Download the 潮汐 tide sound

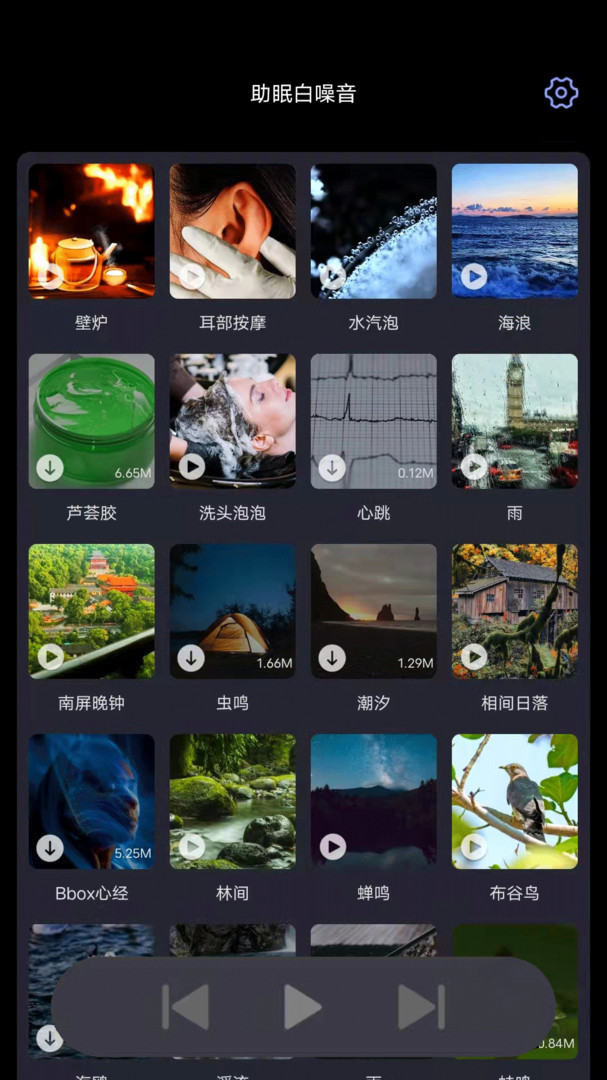point(332,657)
